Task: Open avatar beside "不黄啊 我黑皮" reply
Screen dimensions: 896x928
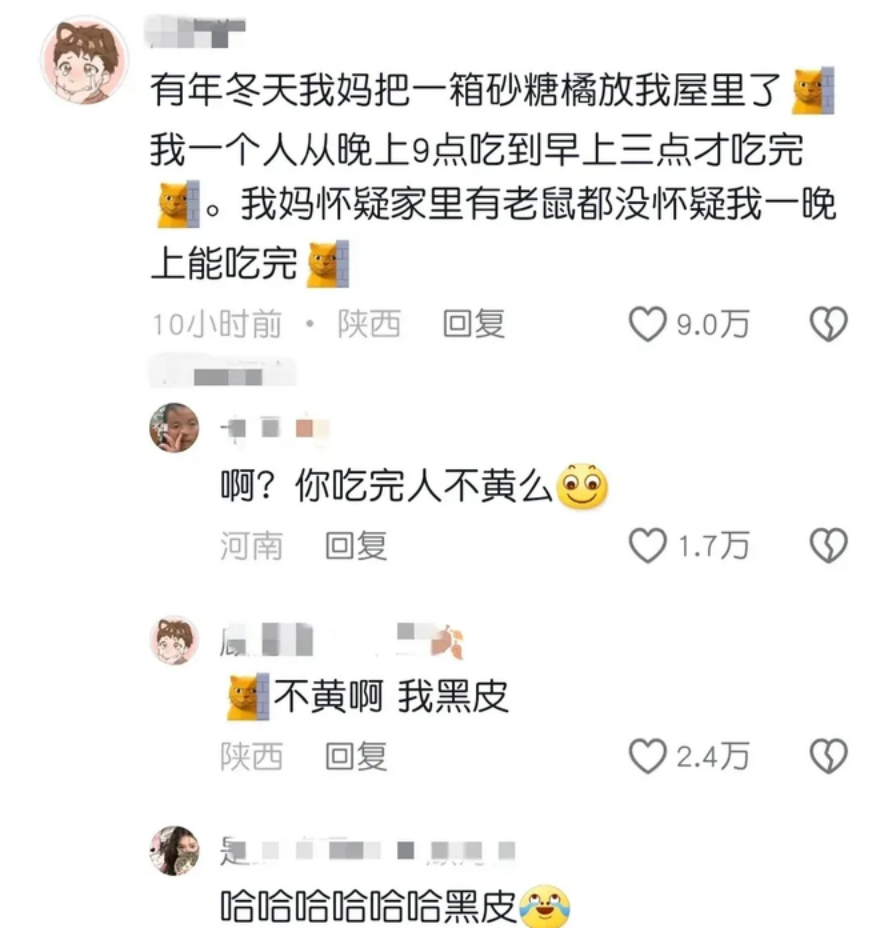Action: (x=174, y=640)
